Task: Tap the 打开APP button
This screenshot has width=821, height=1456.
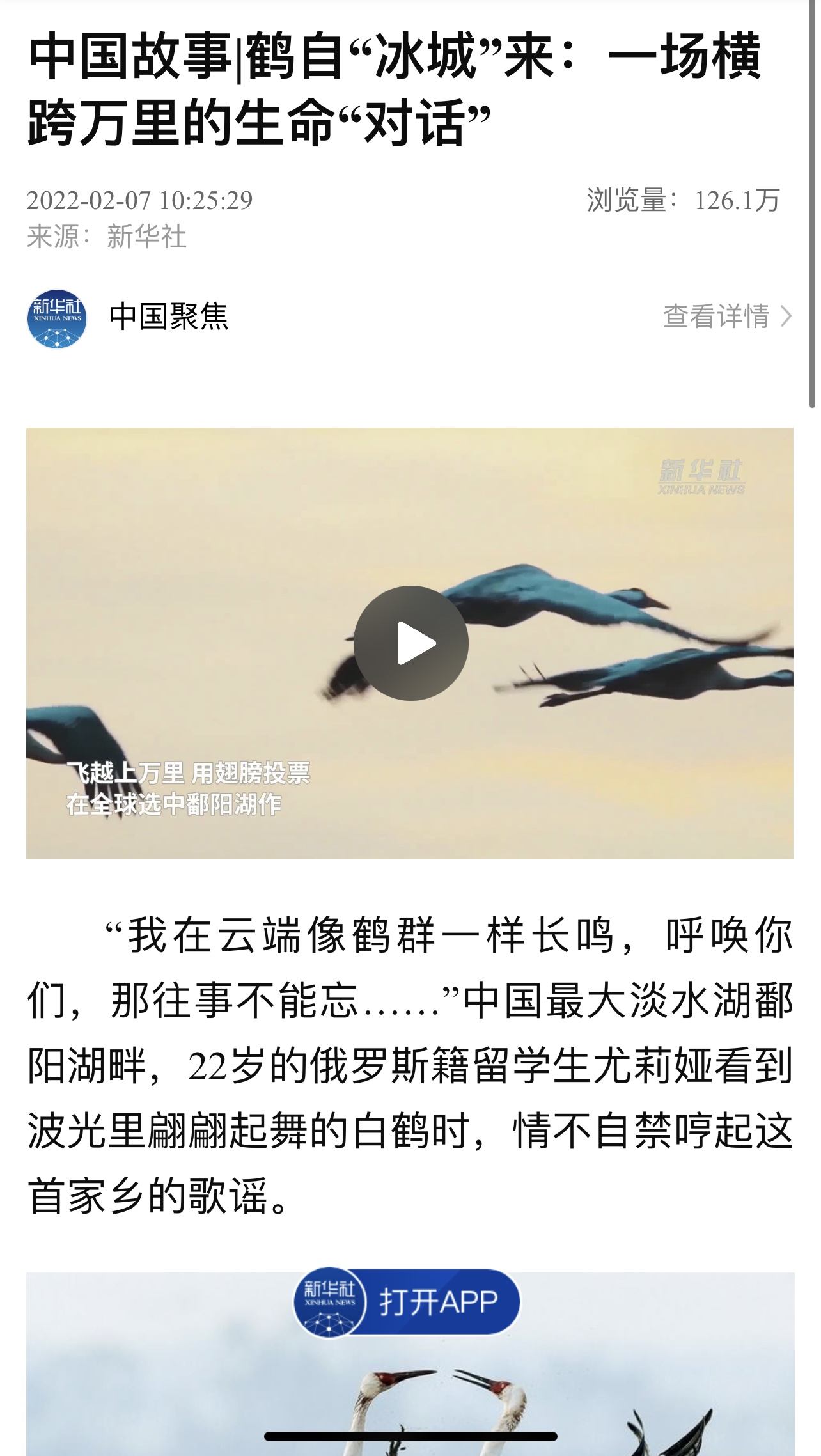Action: point(407,1302)
